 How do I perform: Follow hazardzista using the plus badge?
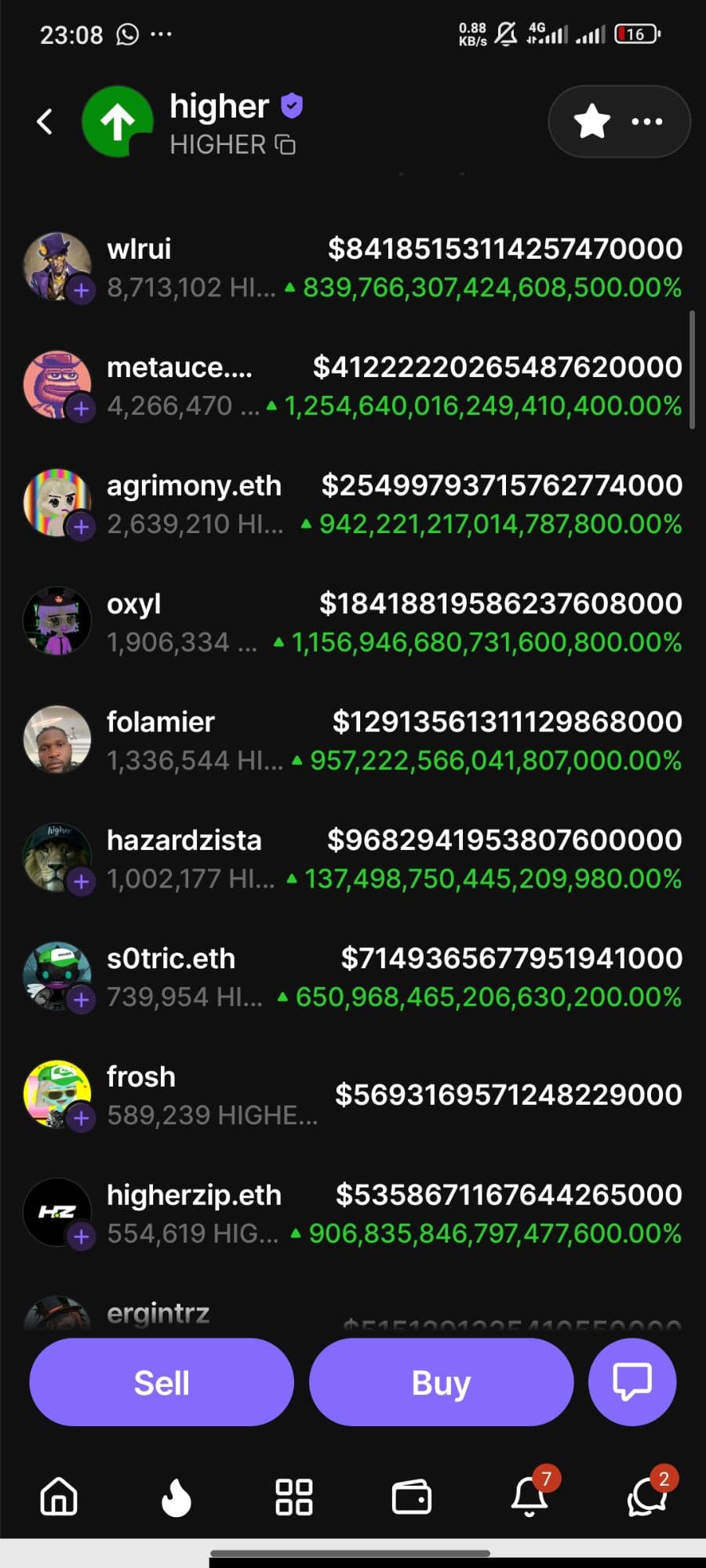(x=81, y=882)
